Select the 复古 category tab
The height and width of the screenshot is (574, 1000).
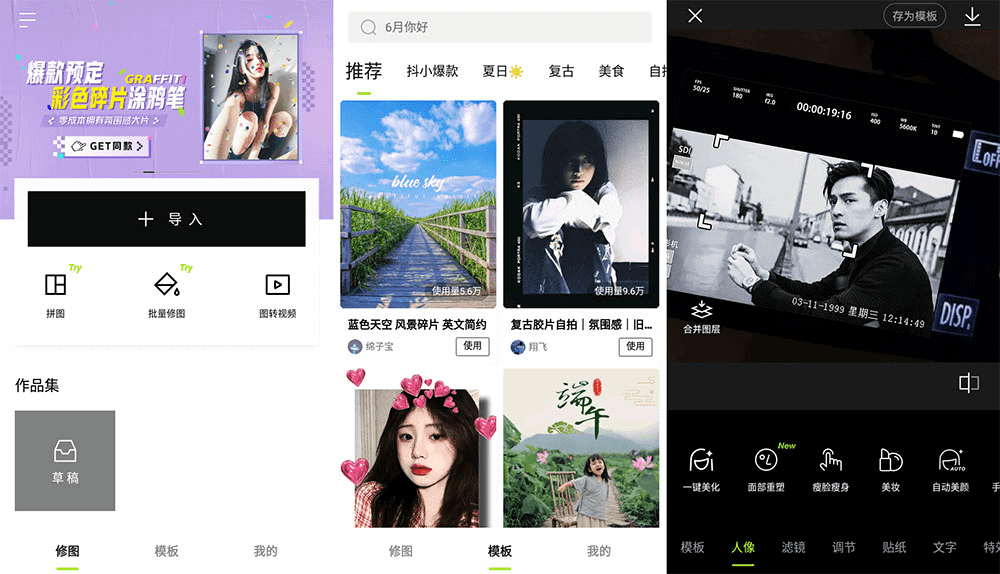(561, 71)
